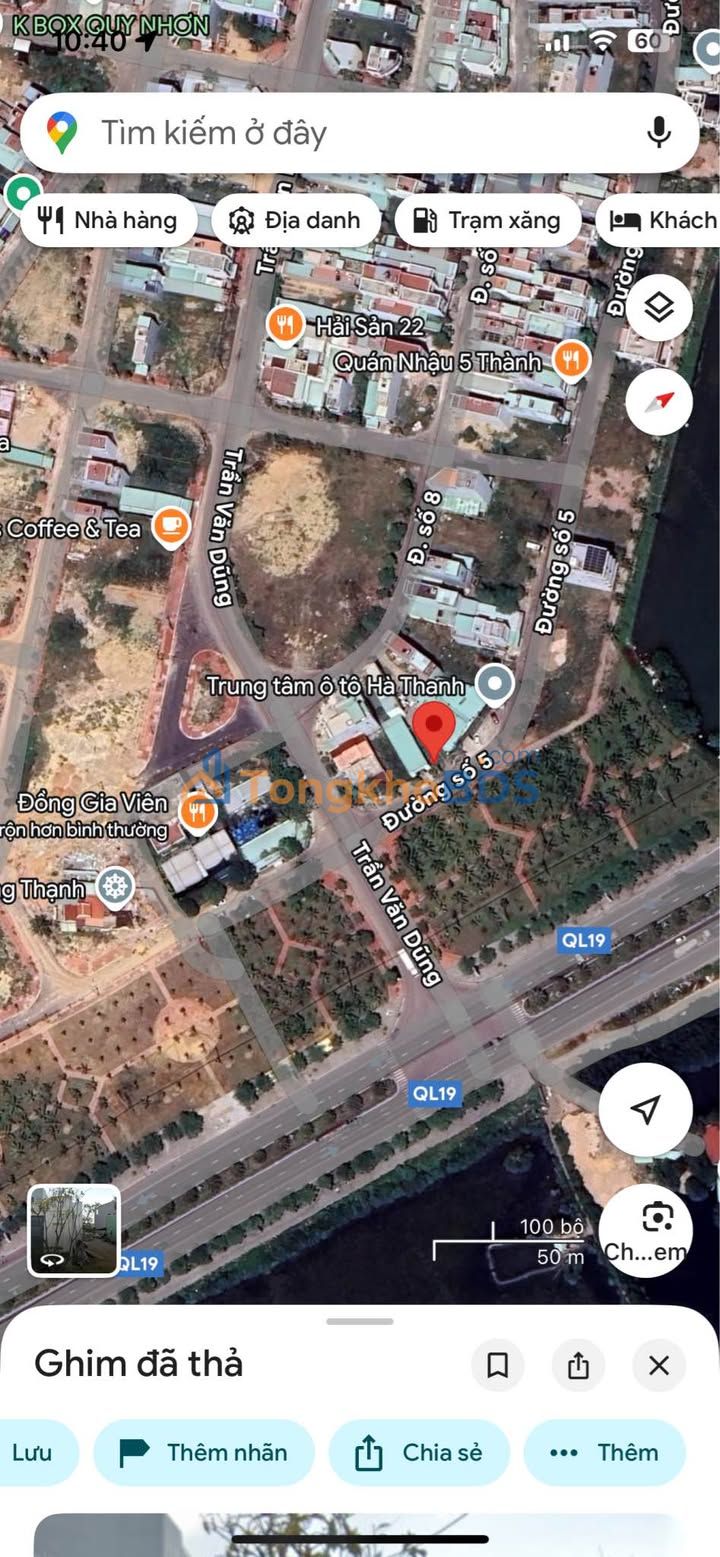
Task: Show Trạm xăng on the map
Action: click(487, 220)
